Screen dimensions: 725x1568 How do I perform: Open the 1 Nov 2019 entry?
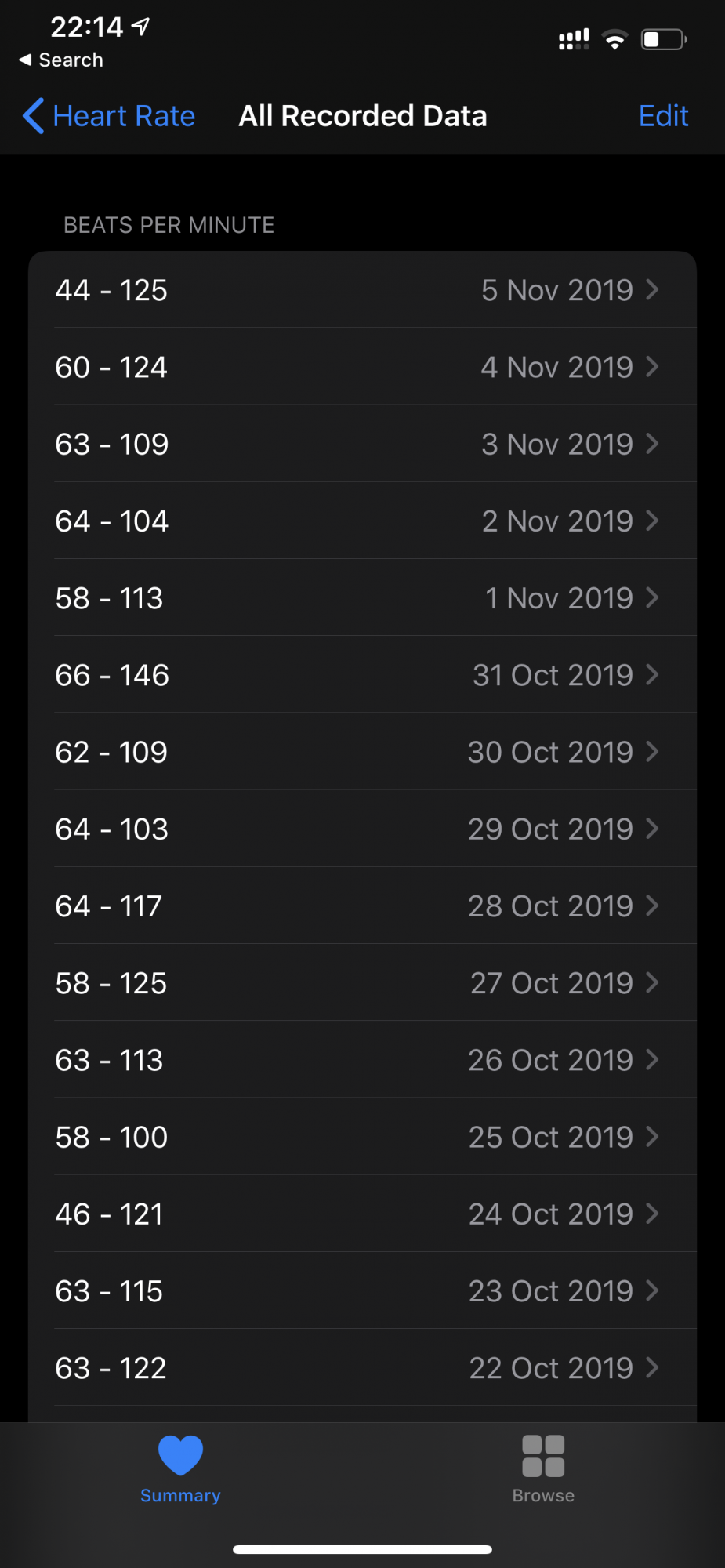click(x=362, y=597)
